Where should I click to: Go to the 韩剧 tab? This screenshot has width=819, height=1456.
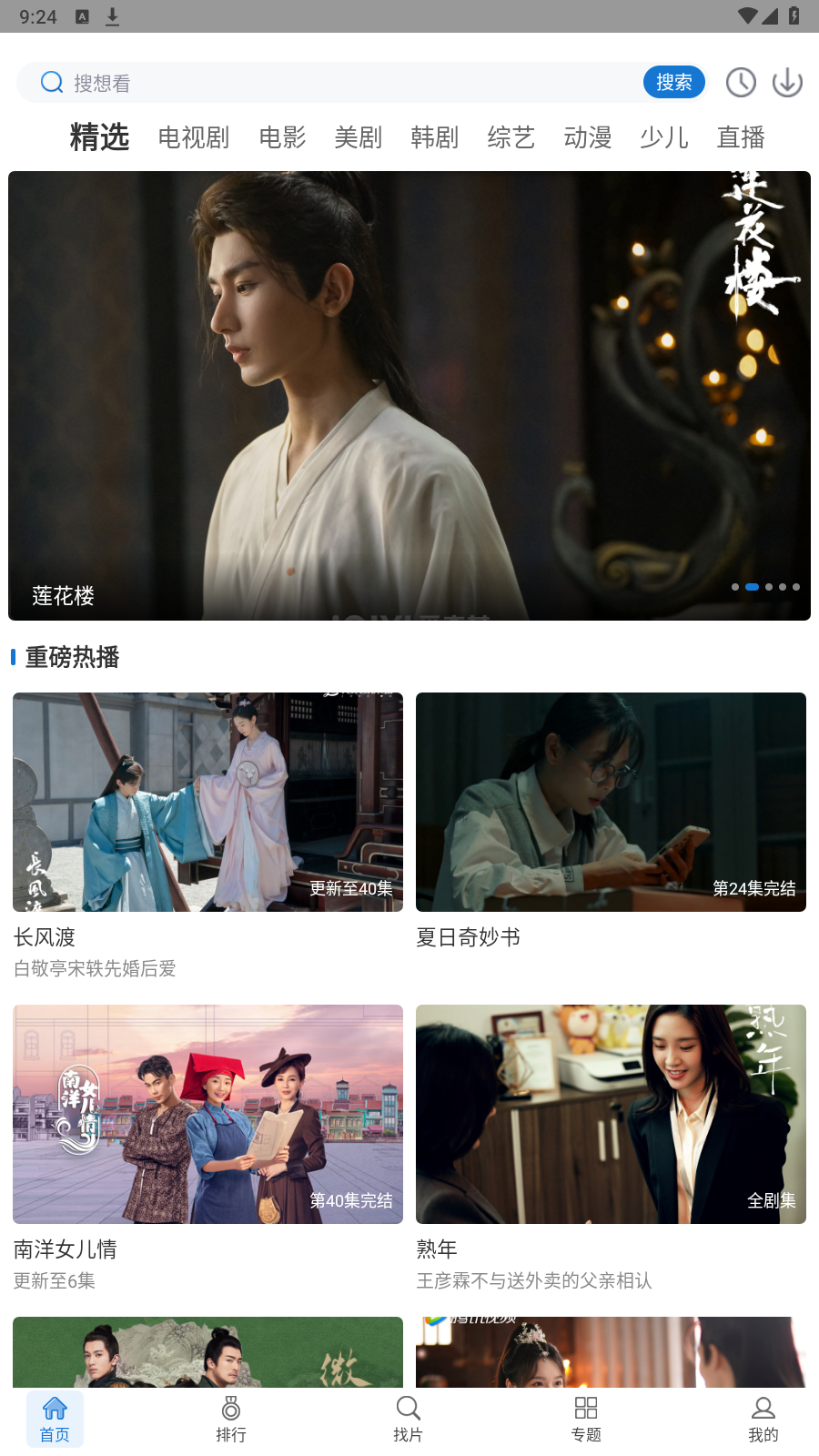pyautogui.click(x=434, y=137)
